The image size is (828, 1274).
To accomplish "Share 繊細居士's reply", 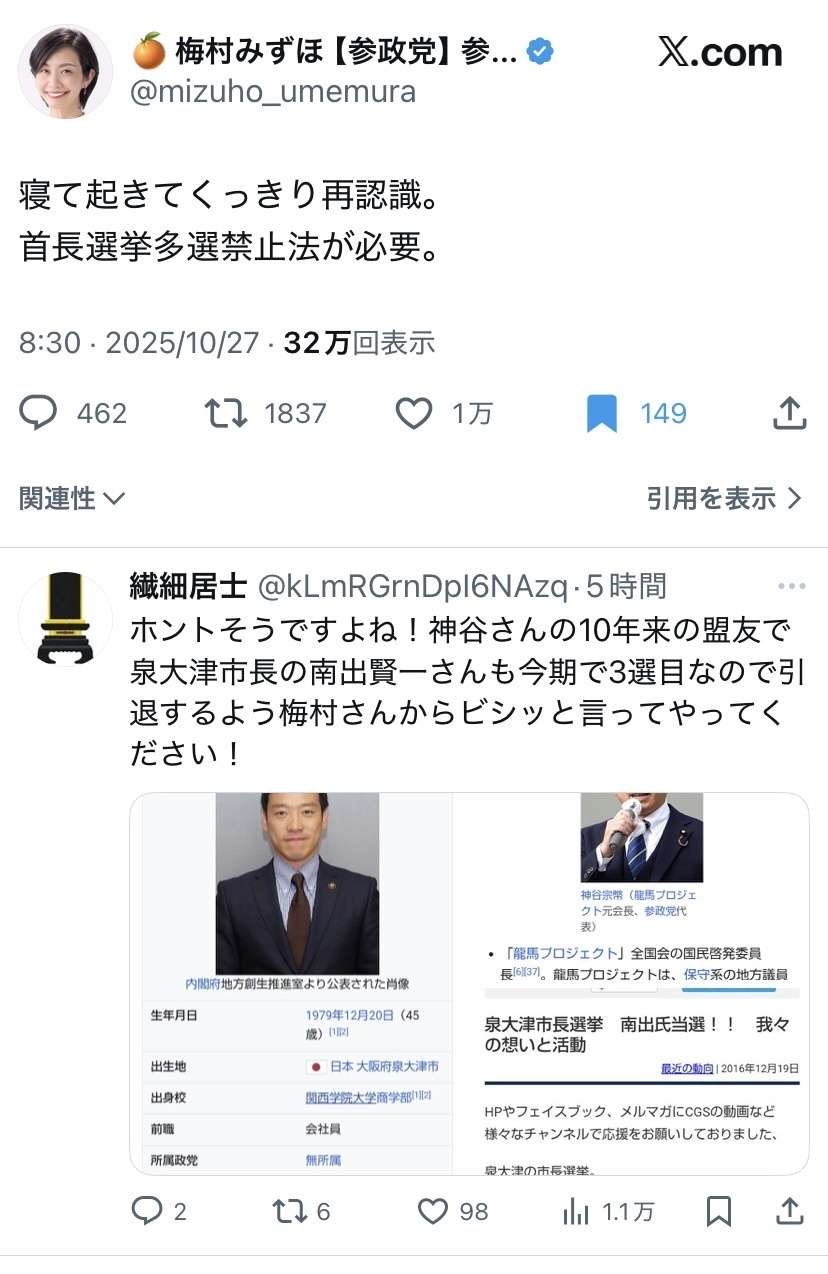I will 790,1212.
